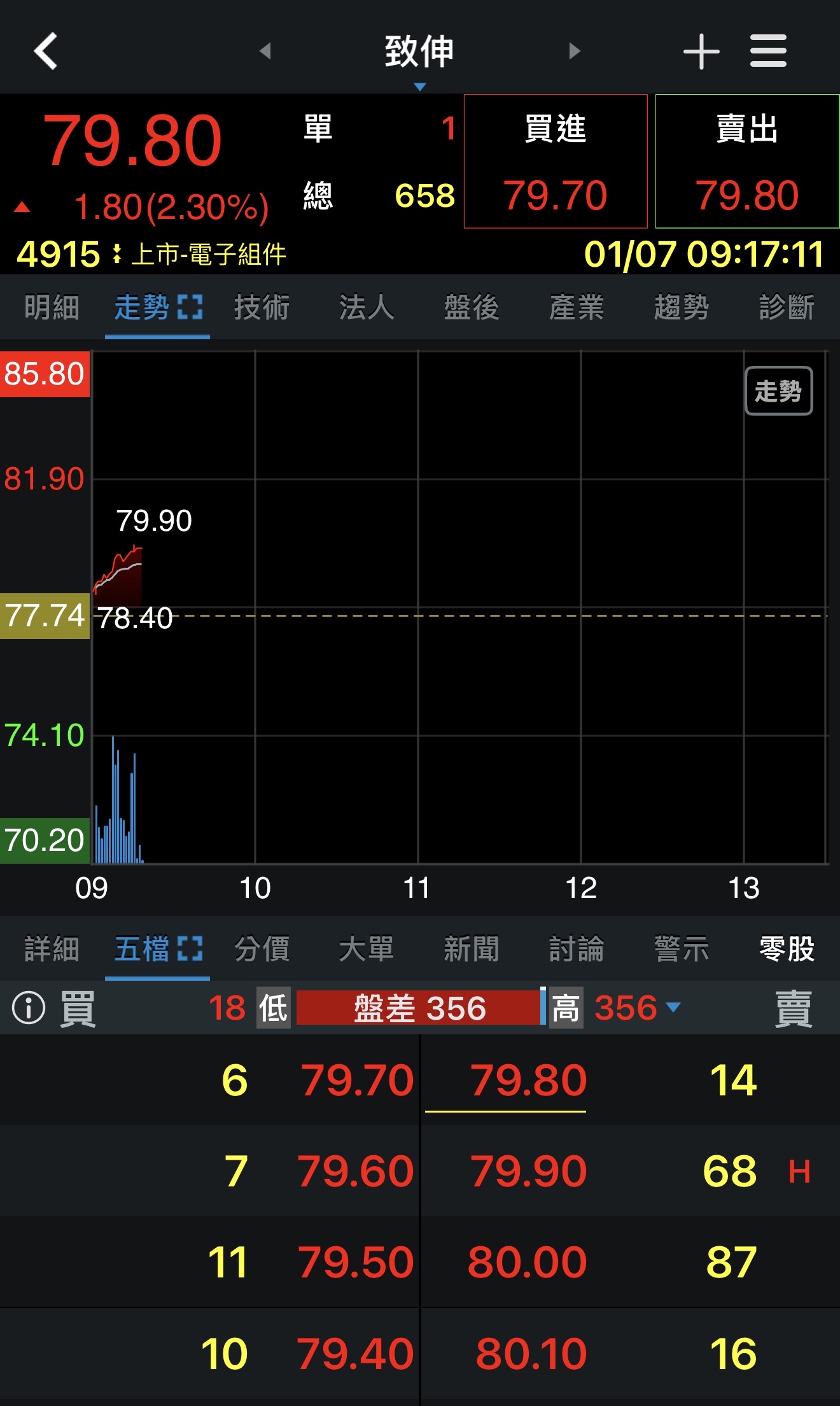
Task: Add stock to watchlist via plus icon
Action: click(700, 52)
